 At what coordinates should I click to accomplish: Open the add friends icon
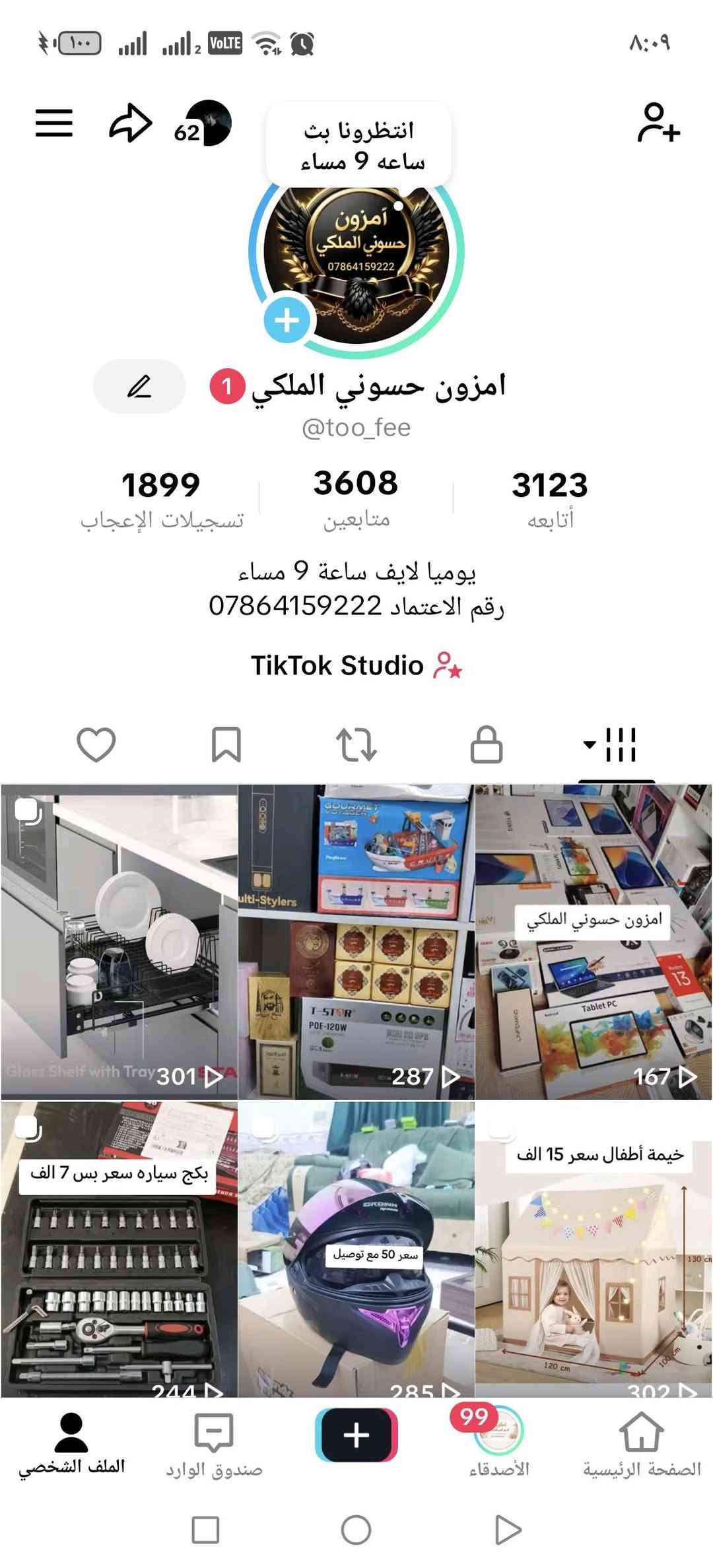tap(658, 123)
